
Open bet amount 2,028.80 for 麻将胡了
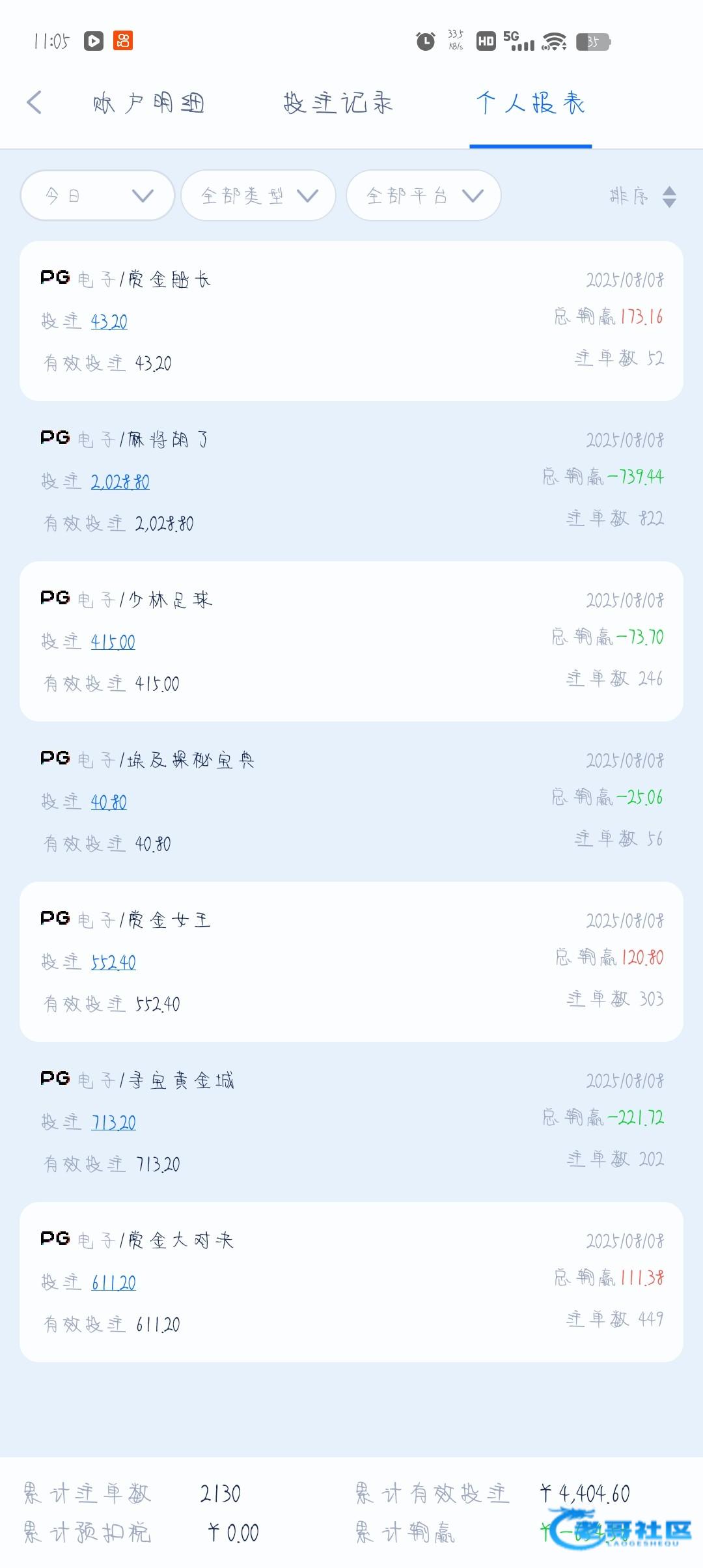click(x=120, y=482)
